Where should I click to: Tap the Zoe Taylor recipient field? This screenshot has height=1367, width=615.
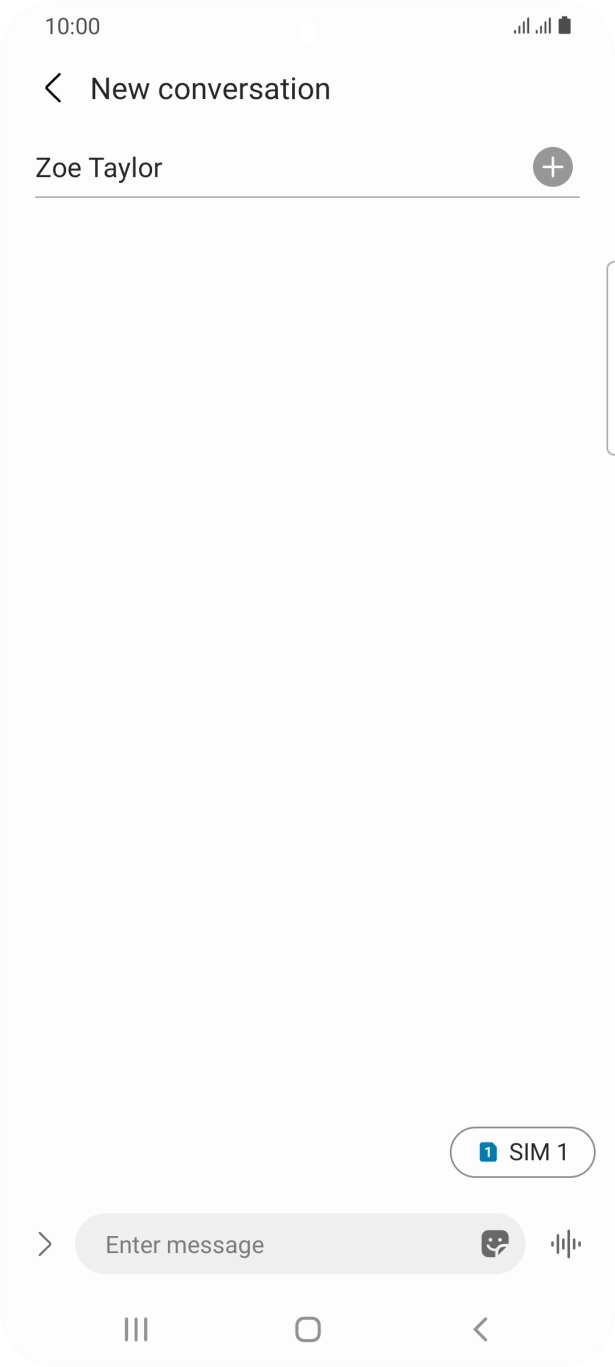point(270,168)
